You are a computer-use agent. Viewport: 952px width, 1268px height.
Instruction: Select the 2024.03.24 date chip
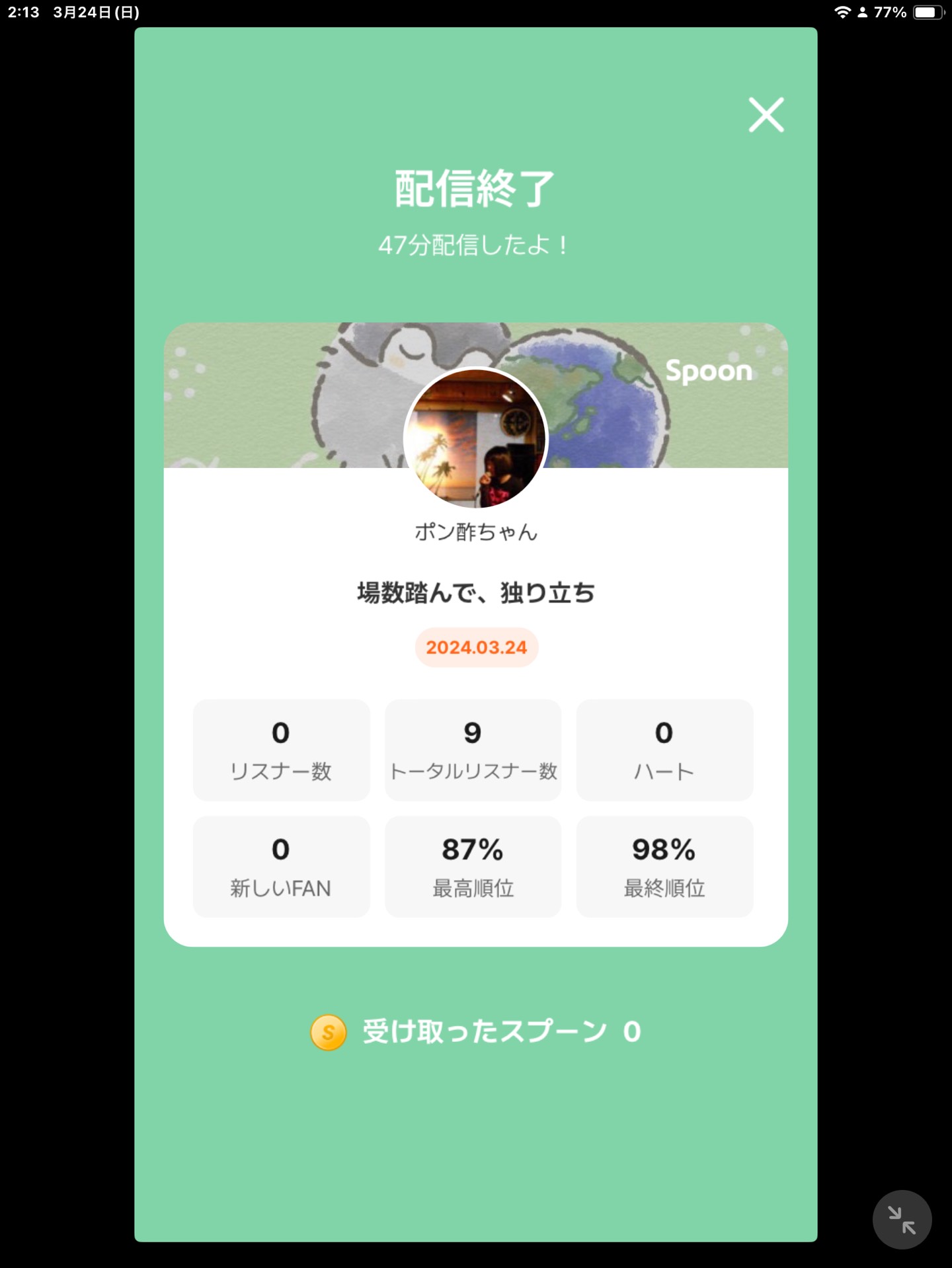click(x=475, y=647)
